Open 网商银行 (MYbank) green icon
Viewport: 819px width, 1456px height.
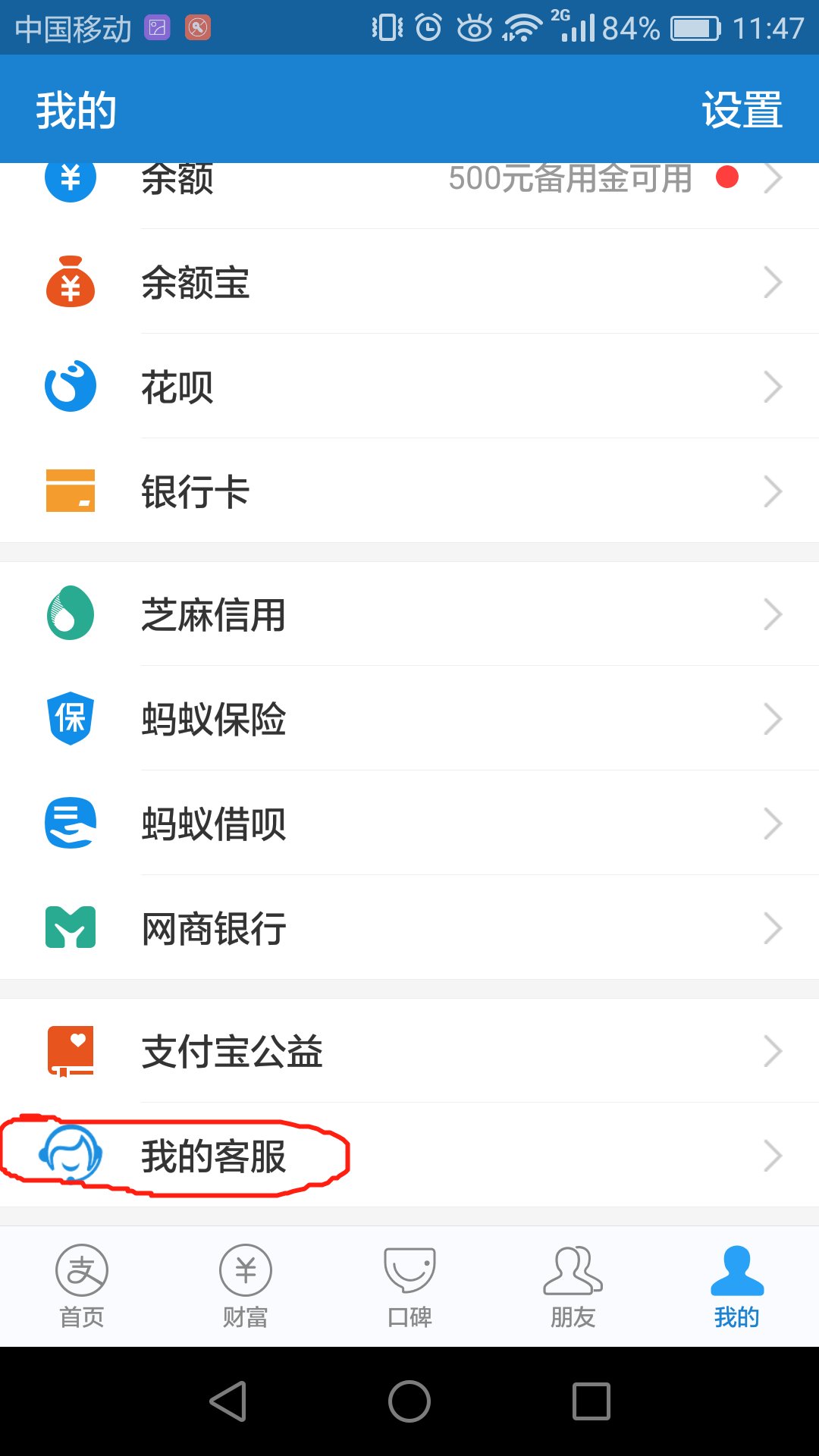[69, 928]
